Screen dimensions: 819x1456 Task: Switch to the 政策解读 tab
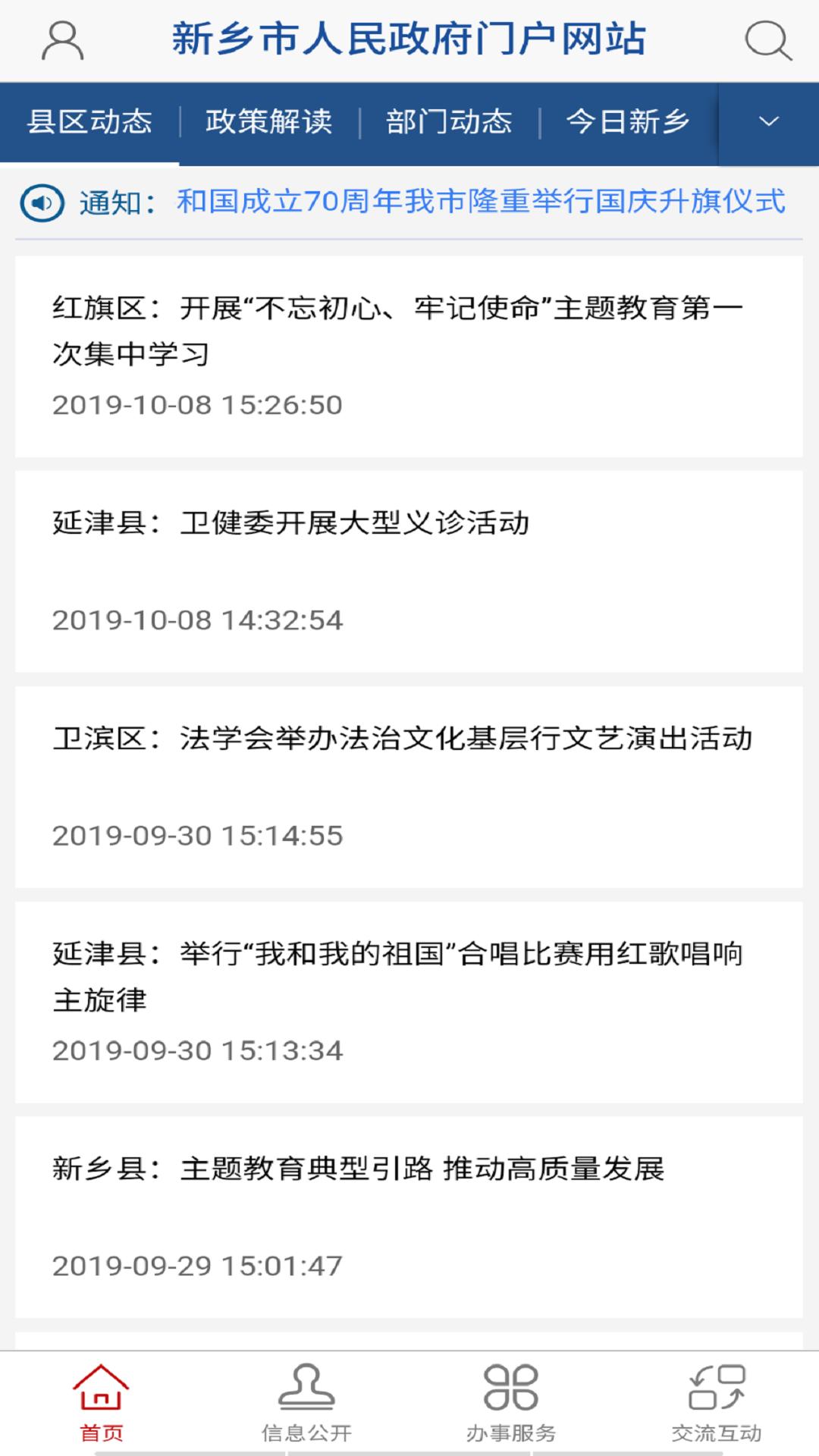coord(269,122)
